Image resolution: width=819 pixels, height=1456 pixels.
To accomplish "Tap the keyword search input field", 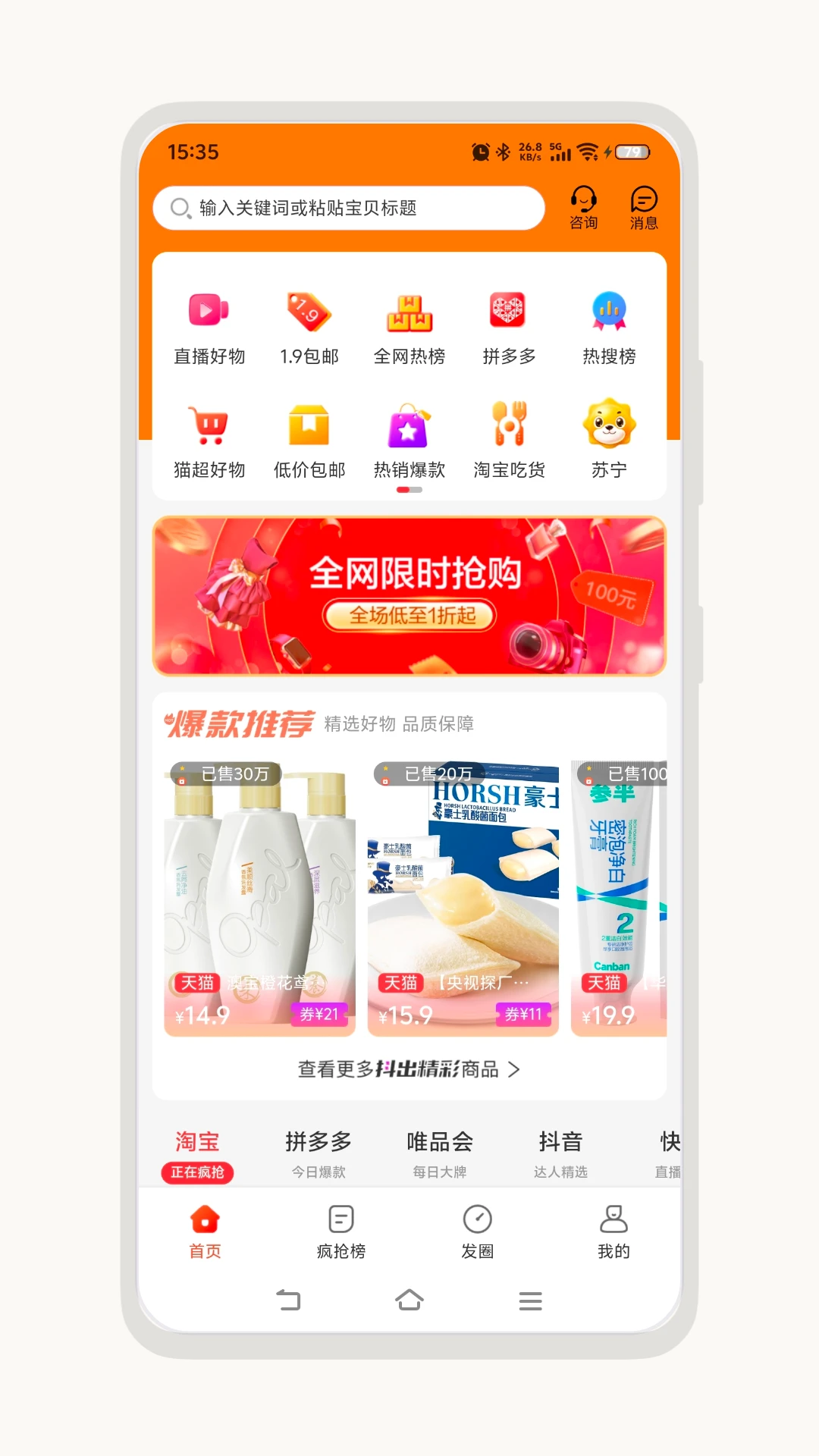I will pyautogui.click(x=349, y=207).
